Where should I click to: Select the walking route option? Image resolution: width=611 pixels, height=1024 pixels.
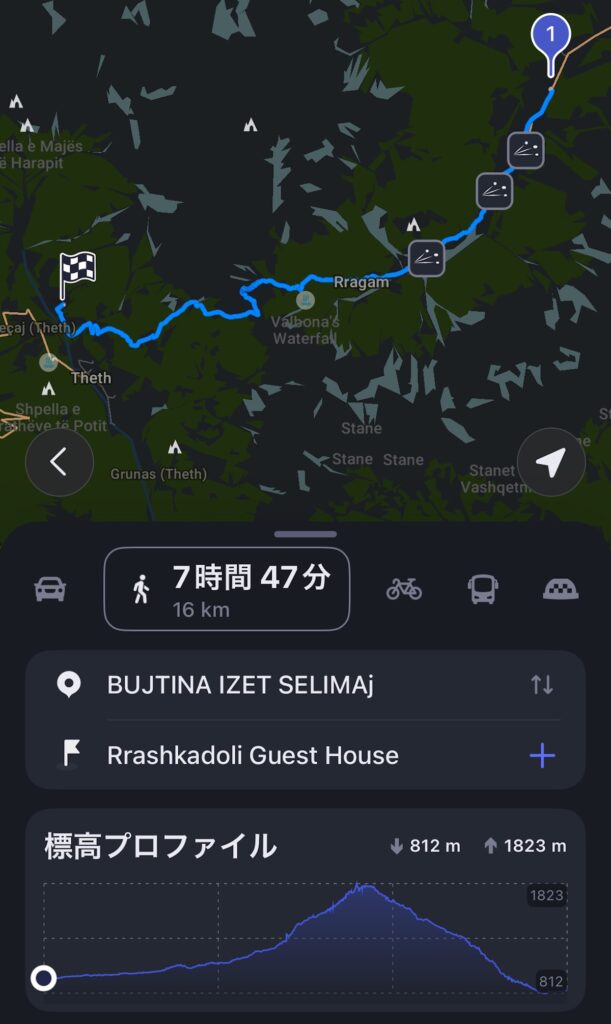coord(227,589)
